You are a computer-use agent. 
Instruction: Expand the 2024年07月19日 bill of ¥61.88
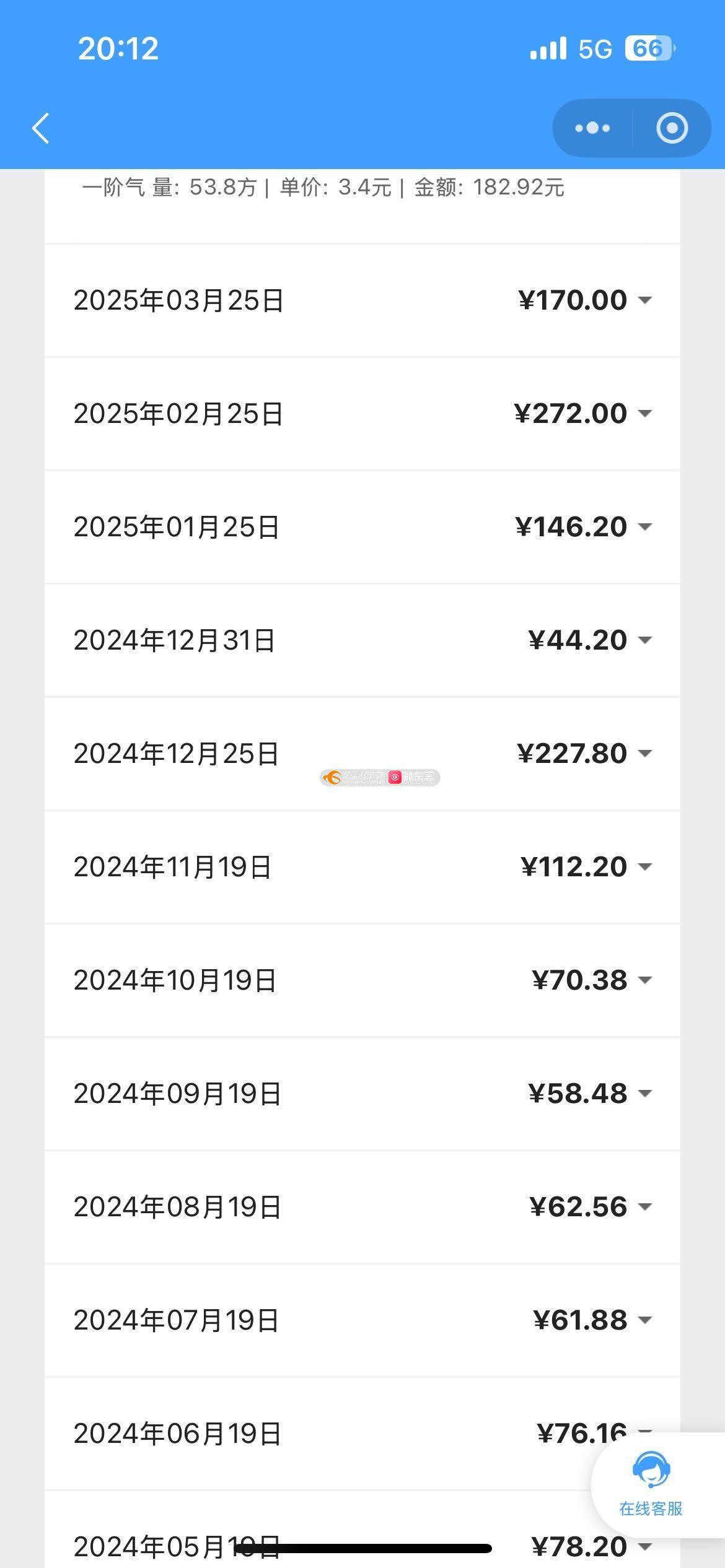(x=645, y=1320)
